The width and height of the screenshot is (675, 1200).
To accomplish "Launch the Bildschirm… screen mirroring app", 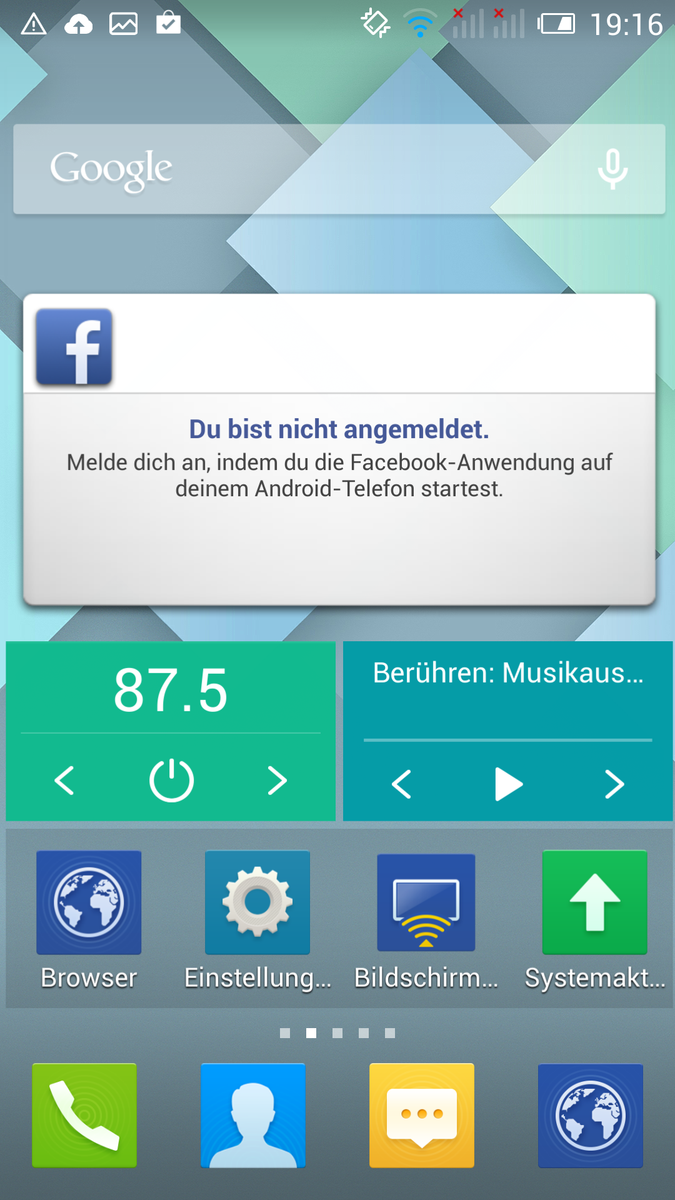I will pyautogui.click(x=426, y=902).
